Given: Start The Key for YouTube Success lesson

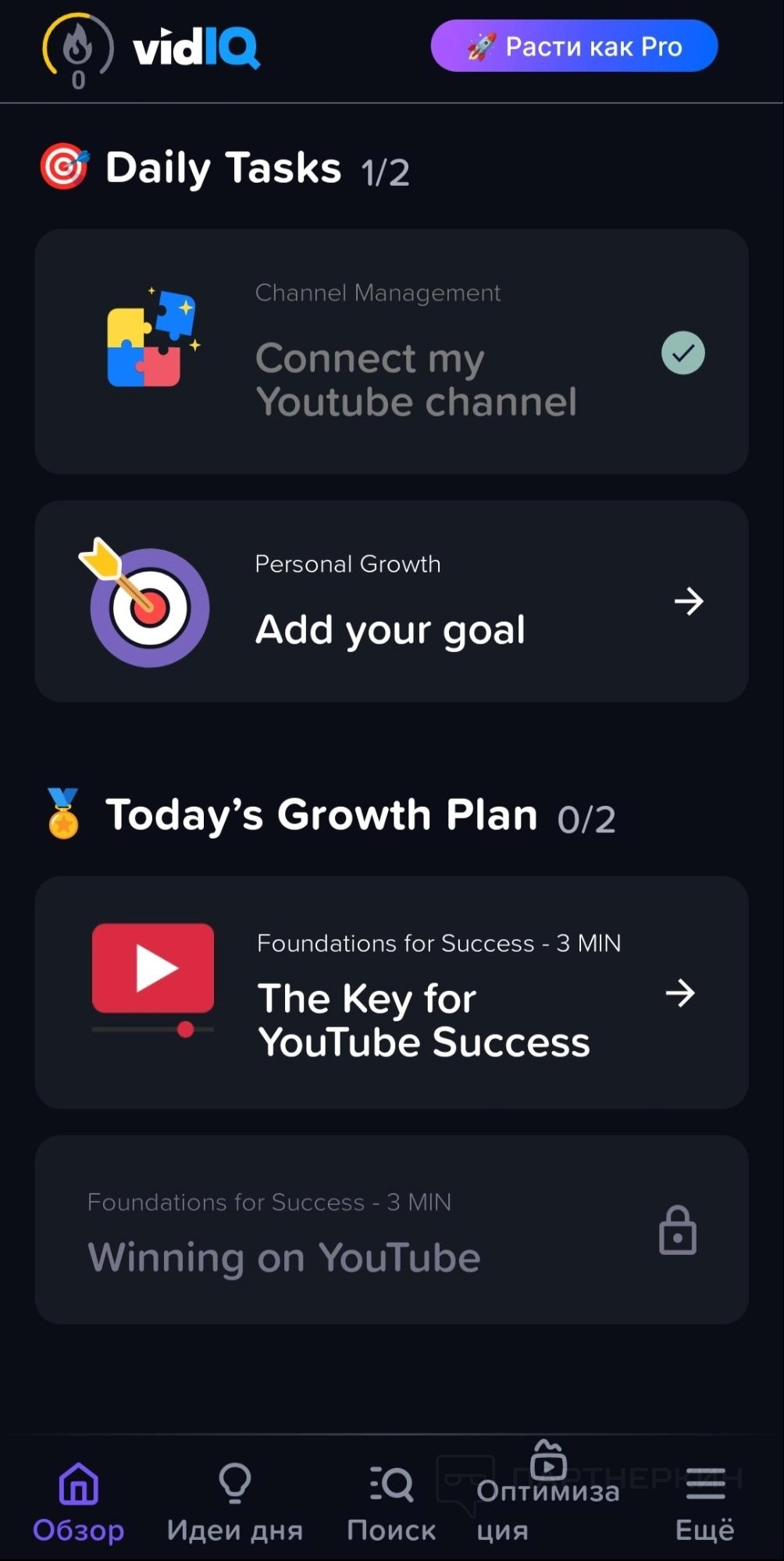Looking at the screenshot, I should [391, 992].
